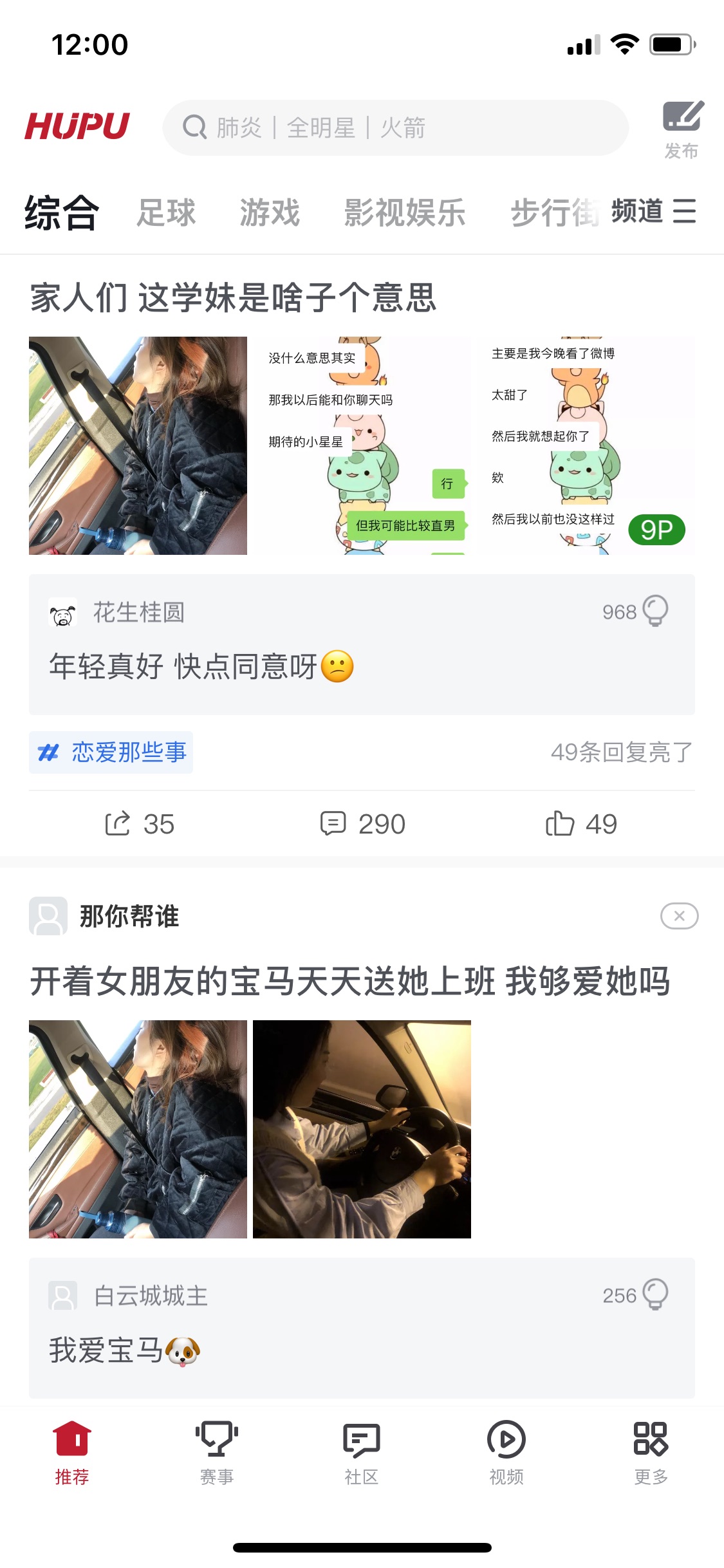Open the 恋爱那些事 topic tag
The width and height of the screenshot is (724, 1568).
click(111, 752)
